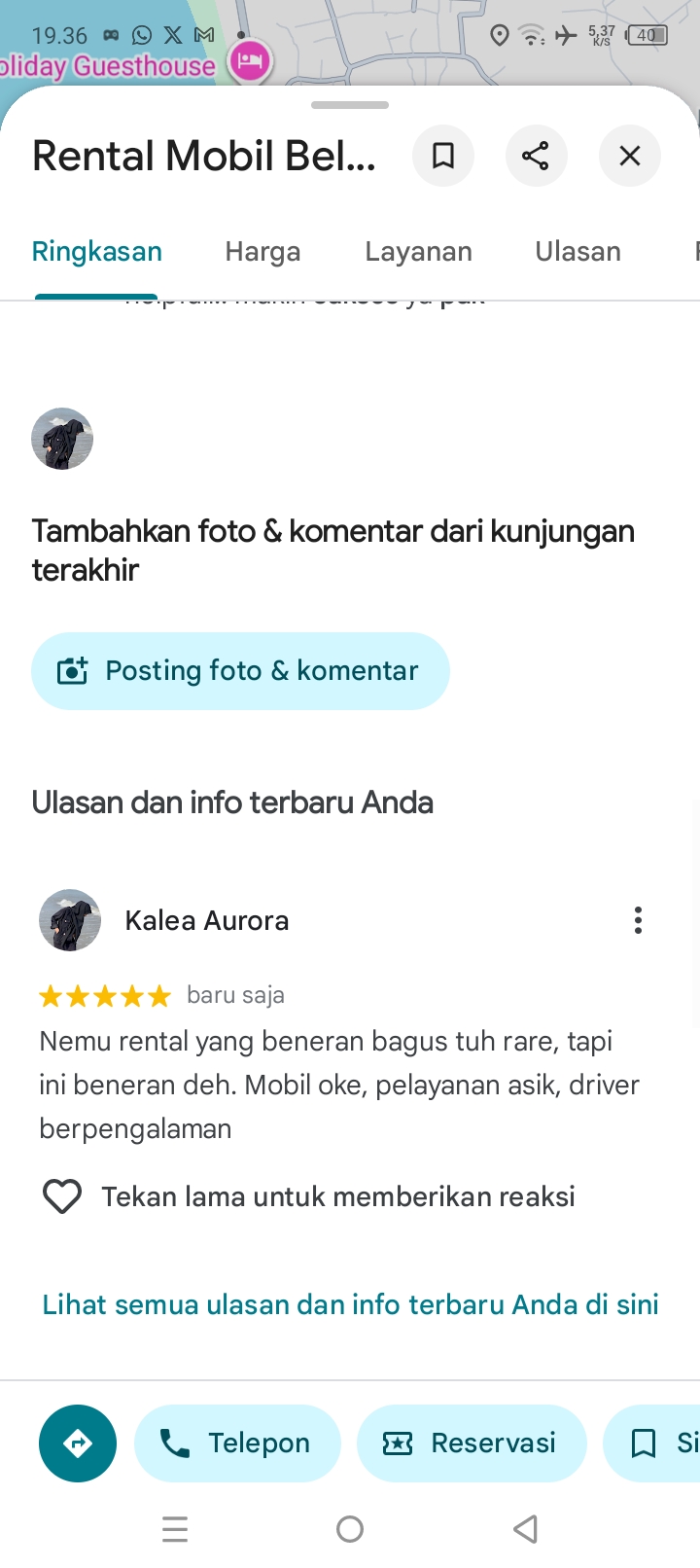Call the rental via Telepon
The height and width of the screenshot is (1568, 700).
(237, 1443)
